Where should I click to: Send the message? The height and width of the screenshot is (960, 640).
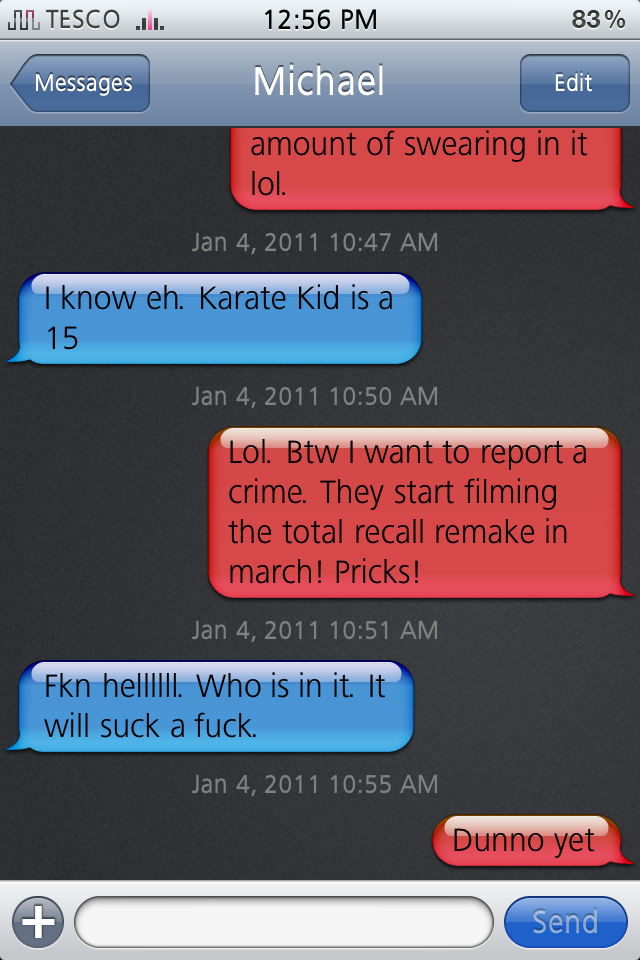(x=565, y=921)
